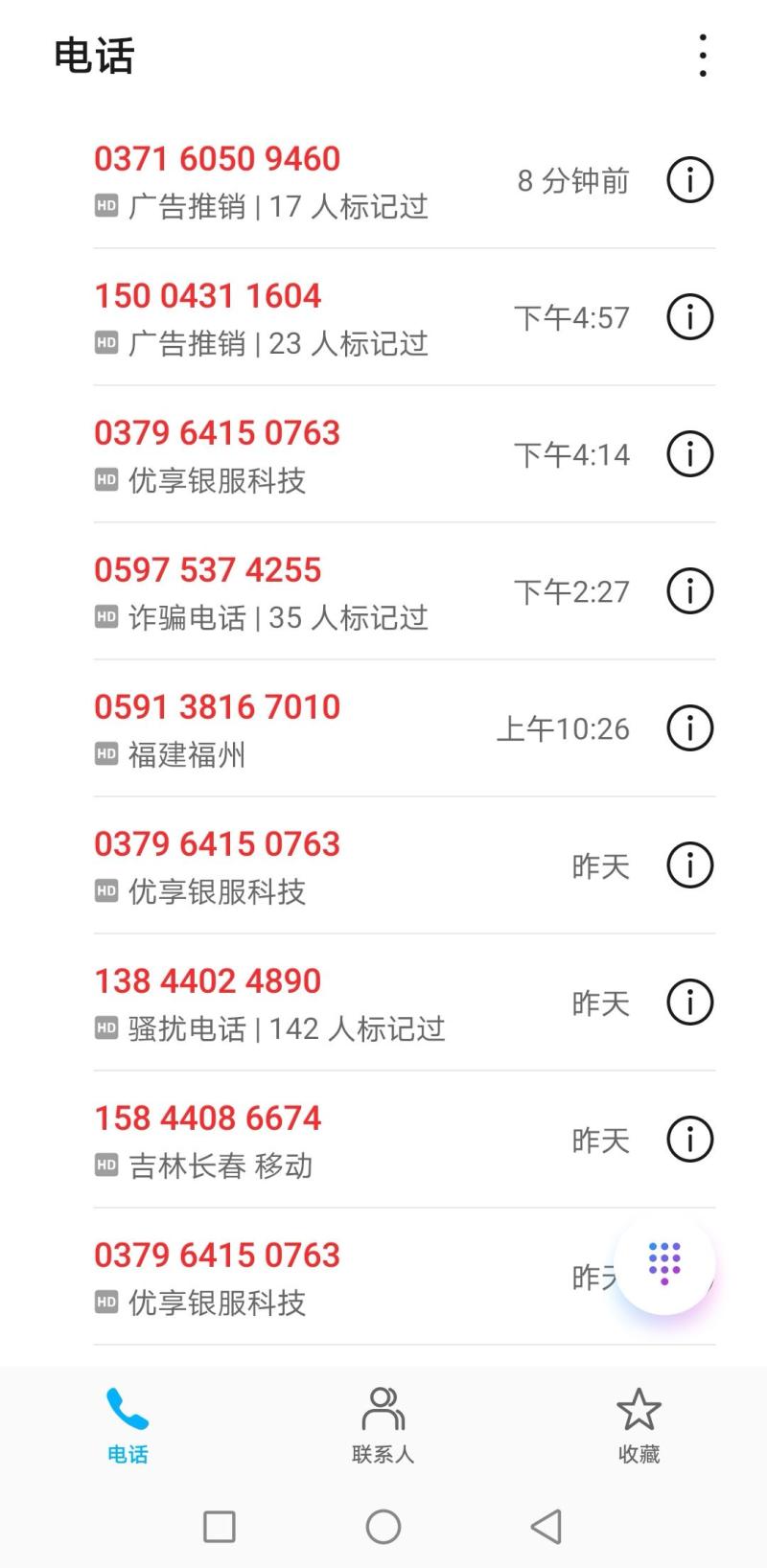Screen dimensions: 767x1568
Task: Dial the 0597 537 4255 entry
Action: point(288,591)
